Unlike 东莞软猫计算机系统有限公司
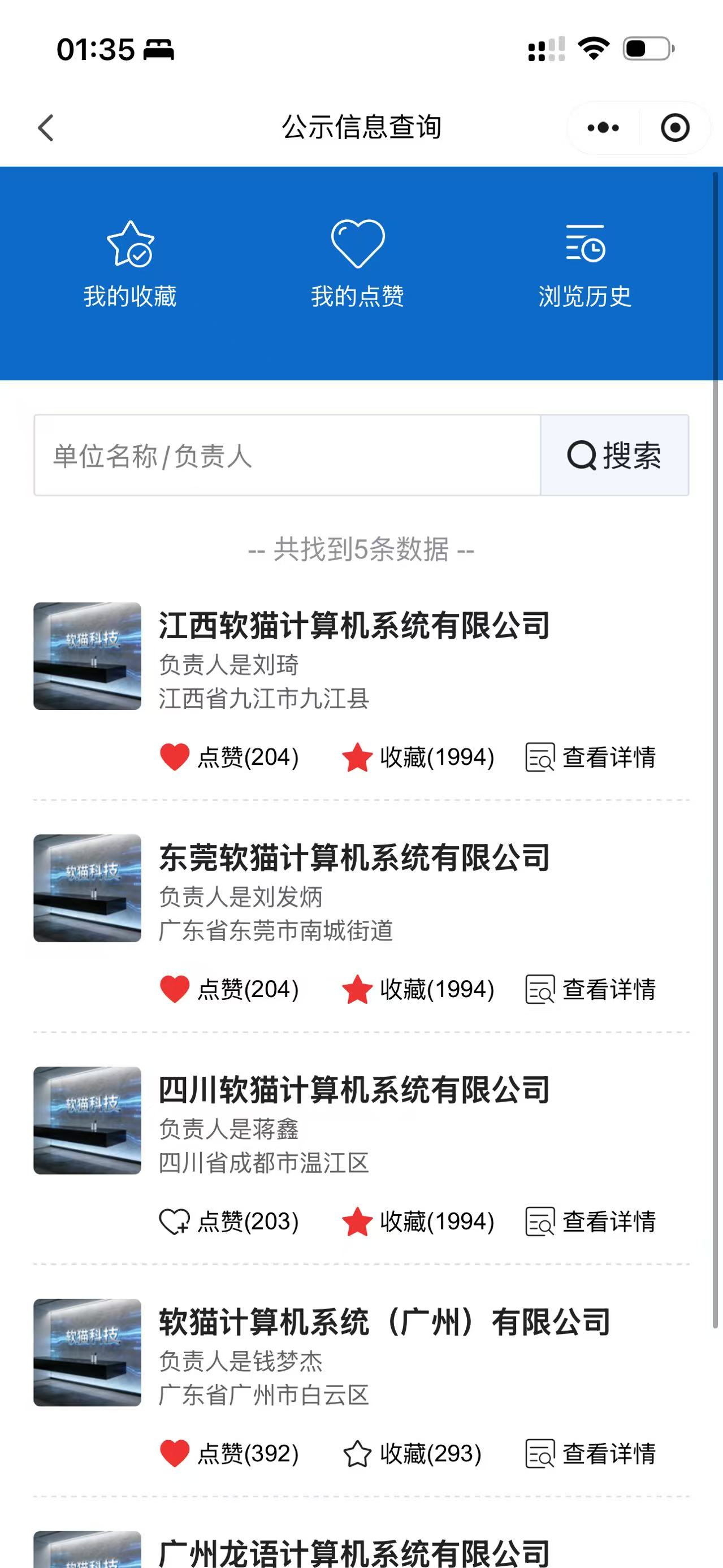Screen dimensions: 723x1568 pos(230,989)
